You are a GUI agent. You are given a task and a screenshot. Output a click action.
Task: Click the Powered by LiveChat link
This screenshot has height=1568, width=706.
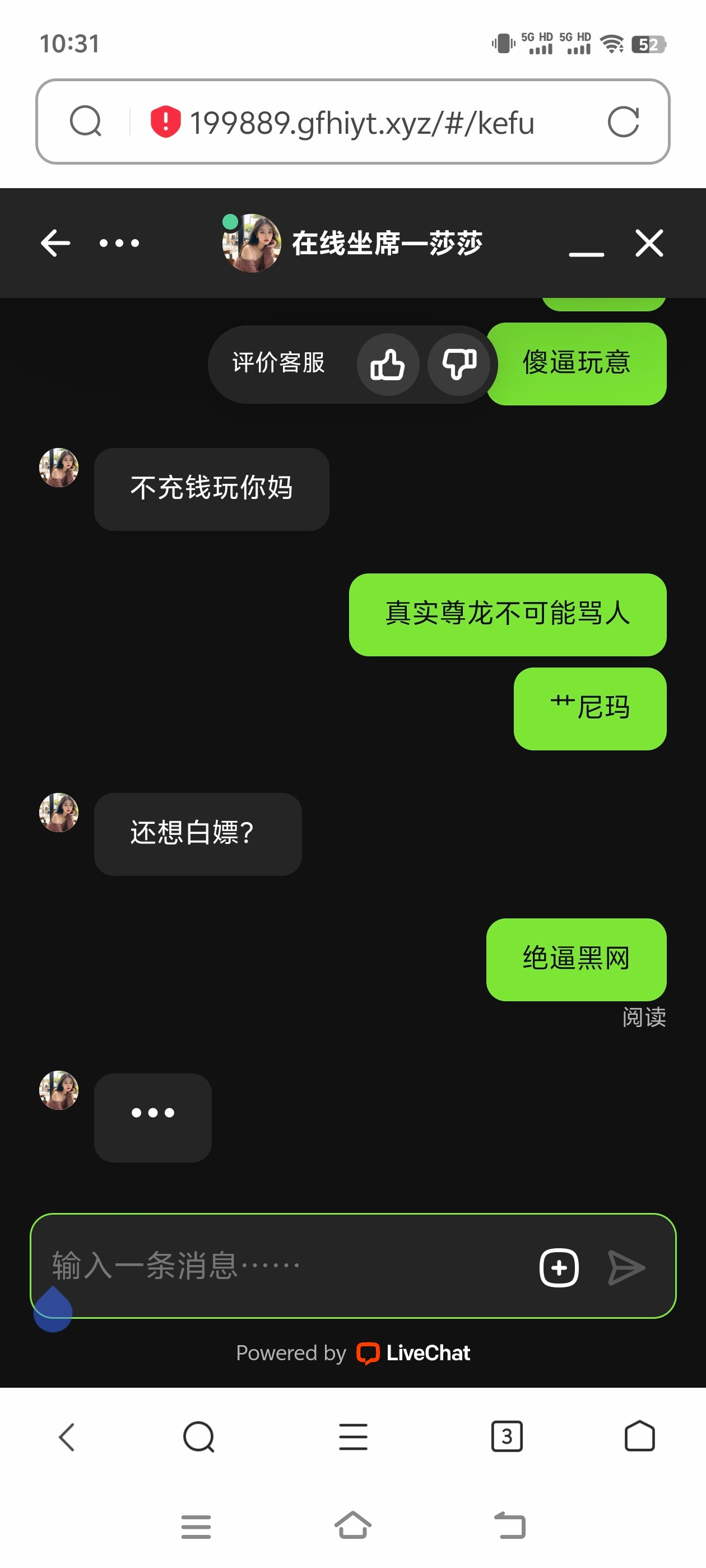354,1352
